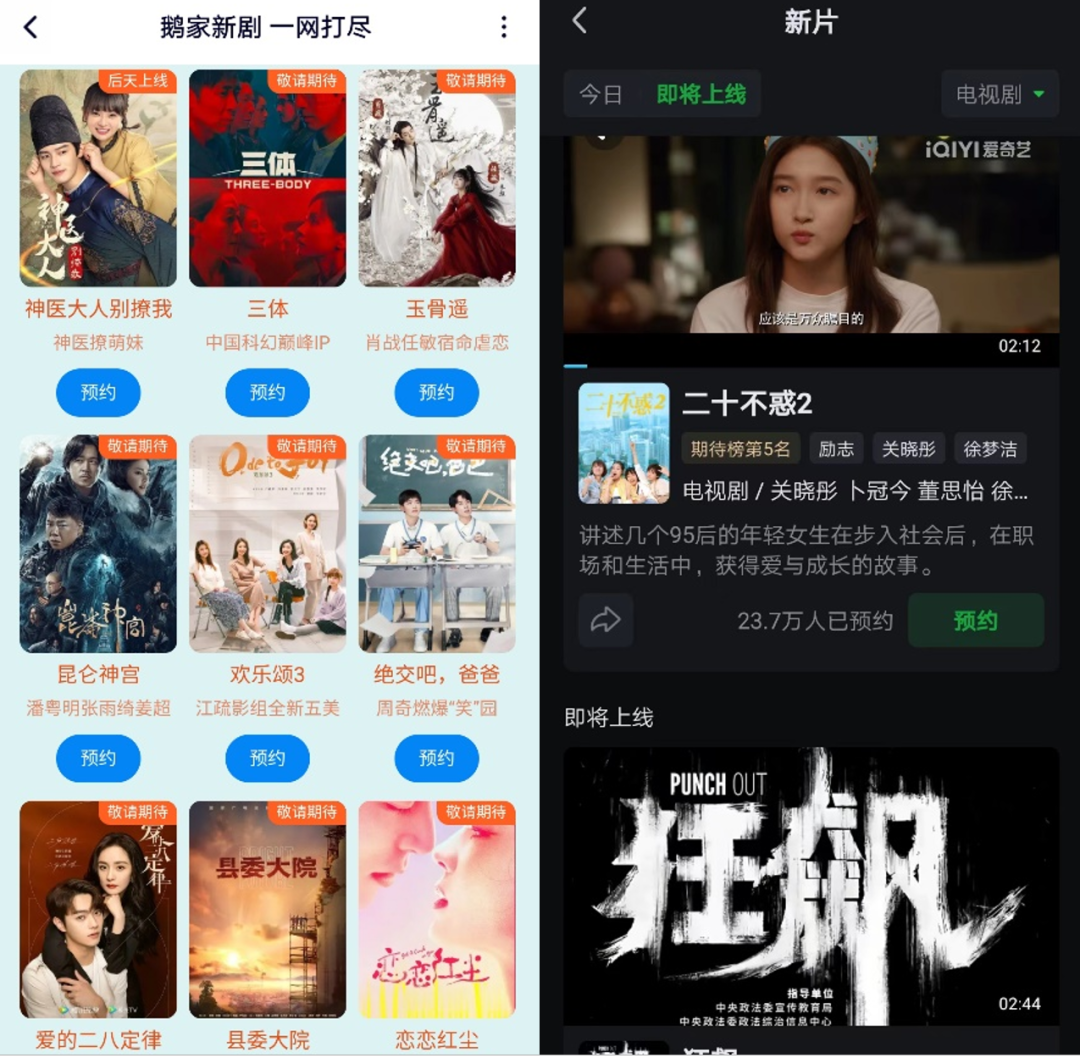
Task: Open the three-dot overflow menu
Action: 504,27
